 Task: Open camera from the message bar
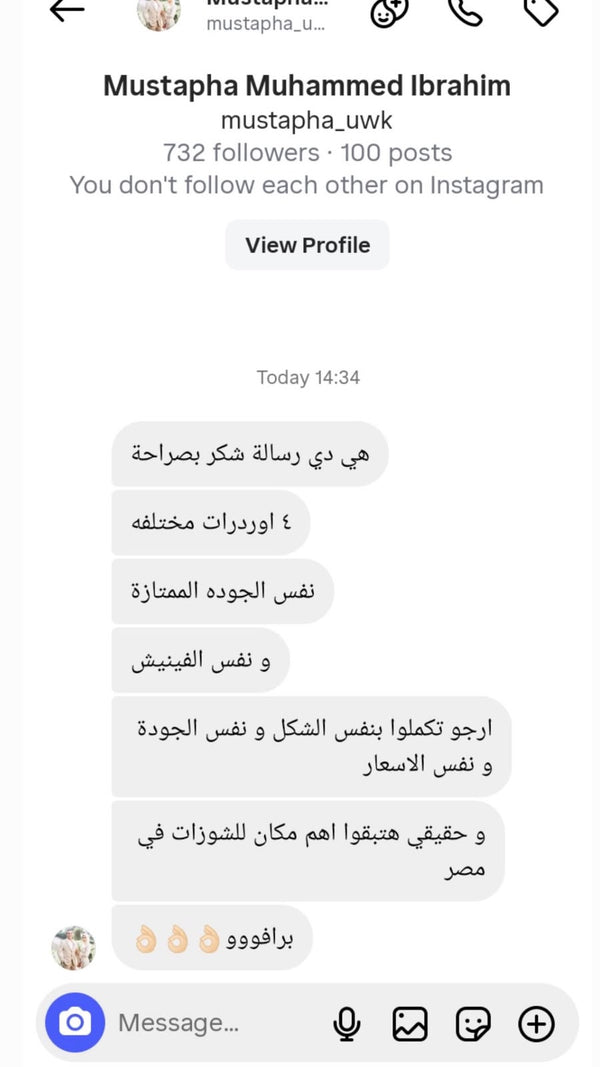(x=75, y=1022)
